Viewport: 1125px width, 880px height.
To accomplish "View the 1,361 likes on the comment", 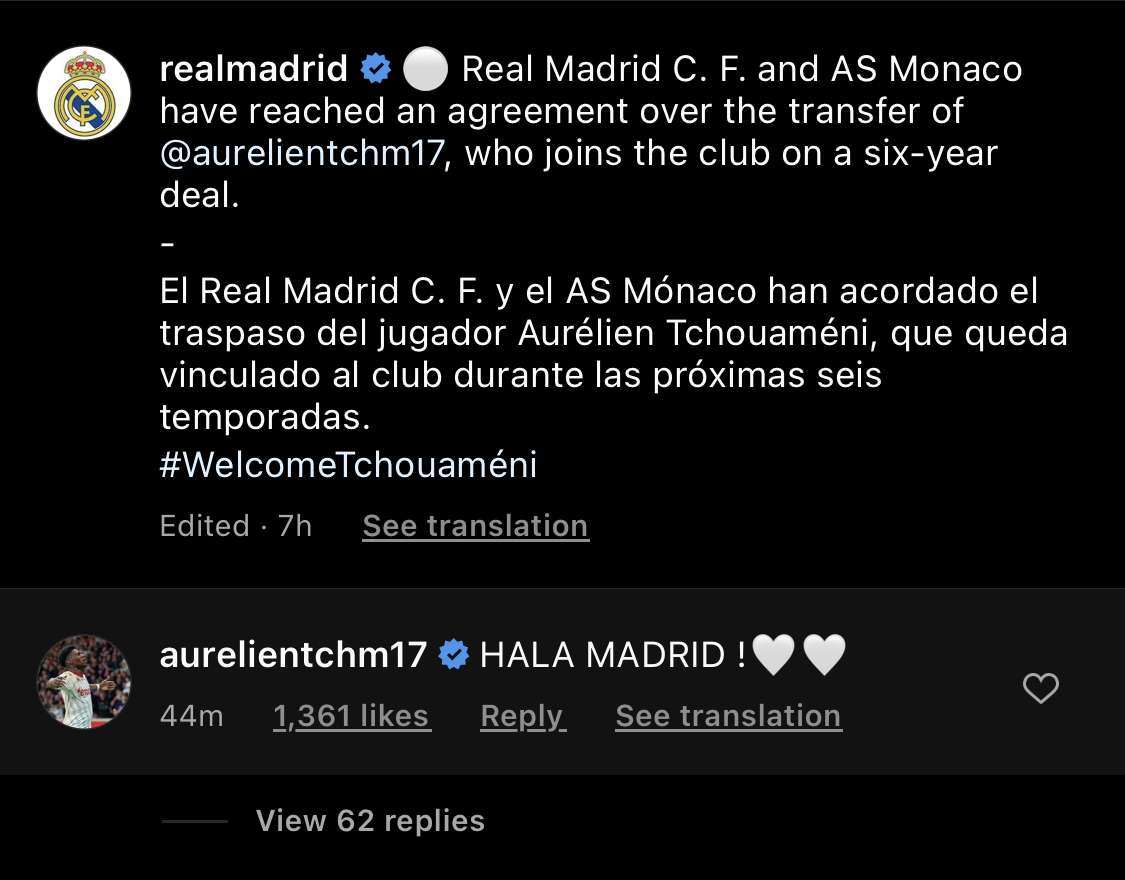I will 352,716.
